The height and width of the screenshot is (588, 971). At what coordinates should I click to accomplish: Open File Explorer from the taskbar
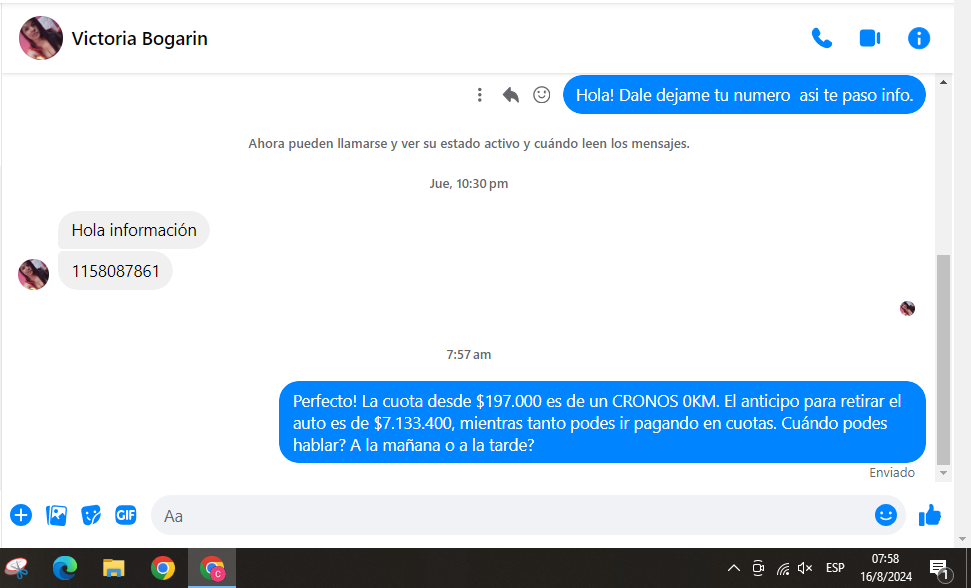coord(113,568)
